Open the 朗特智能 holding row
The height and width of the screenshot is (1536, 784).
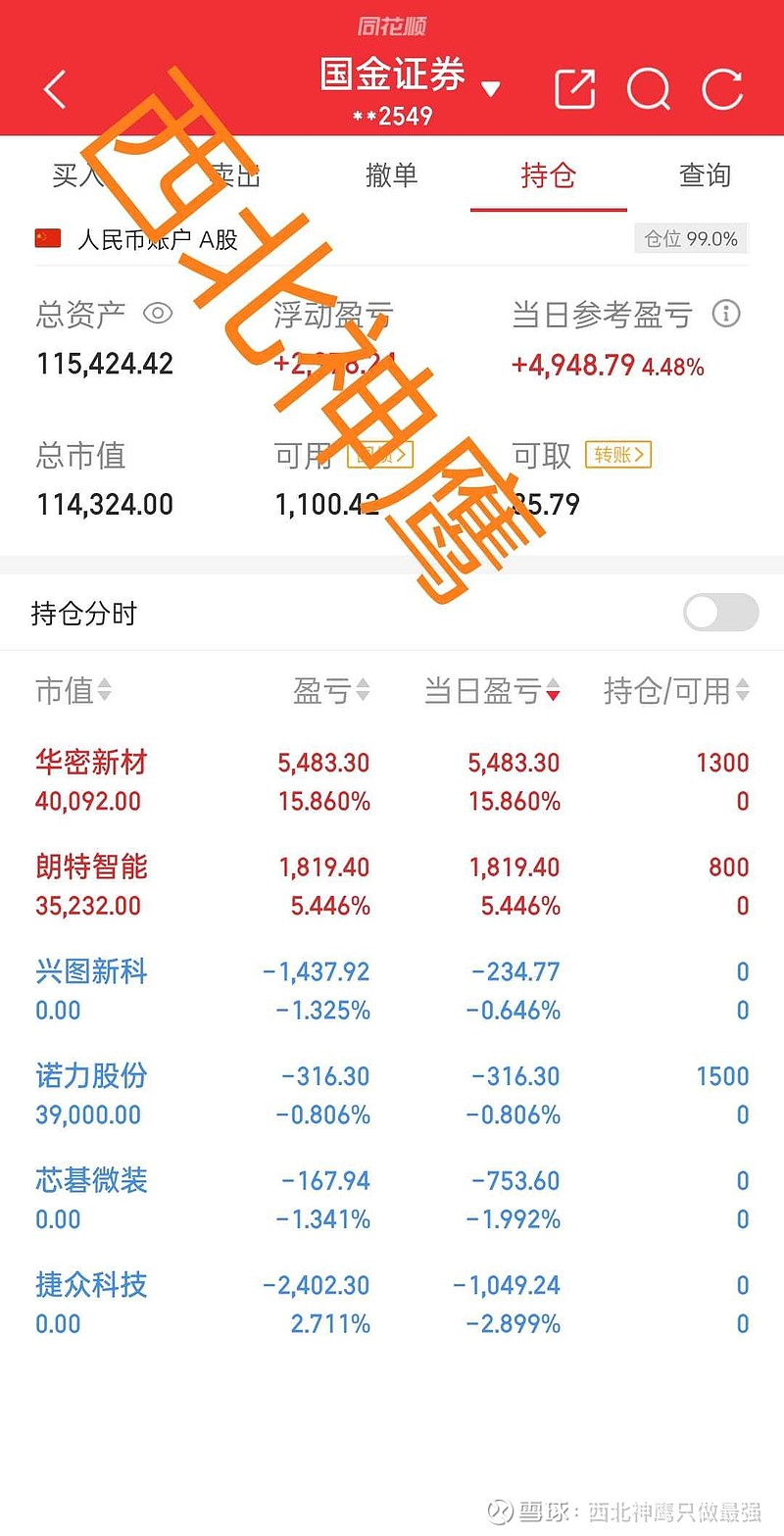pyautogui.click(x=392, y=886)
